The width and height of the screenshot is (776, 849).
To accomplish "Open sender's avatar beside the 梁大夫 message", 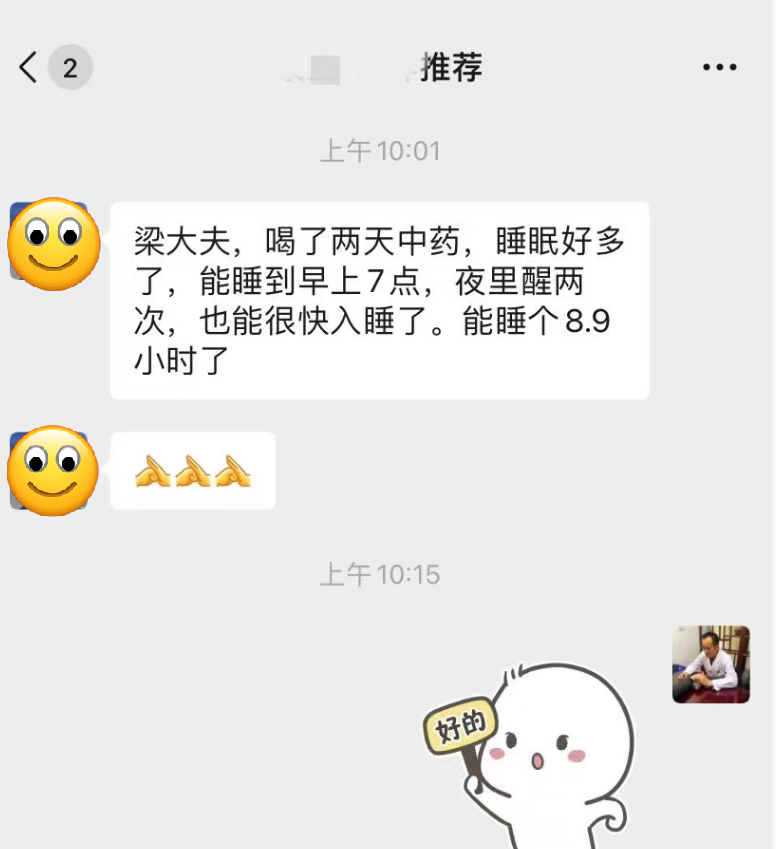I will pyautogui.click(x=50, y=243).
